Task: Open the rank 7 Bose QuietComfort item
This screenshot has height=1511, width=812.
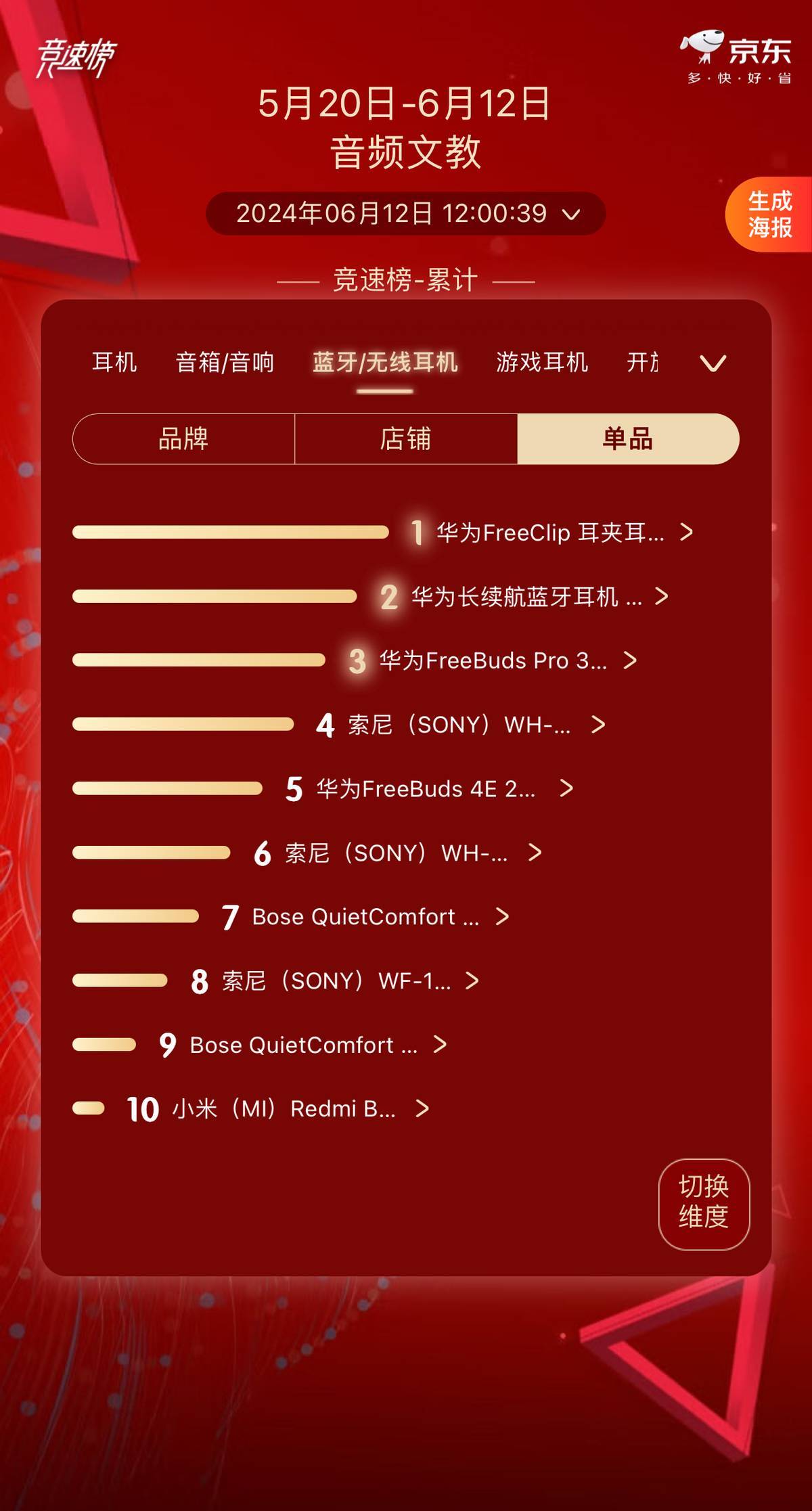Action: (x=365, y=917)
